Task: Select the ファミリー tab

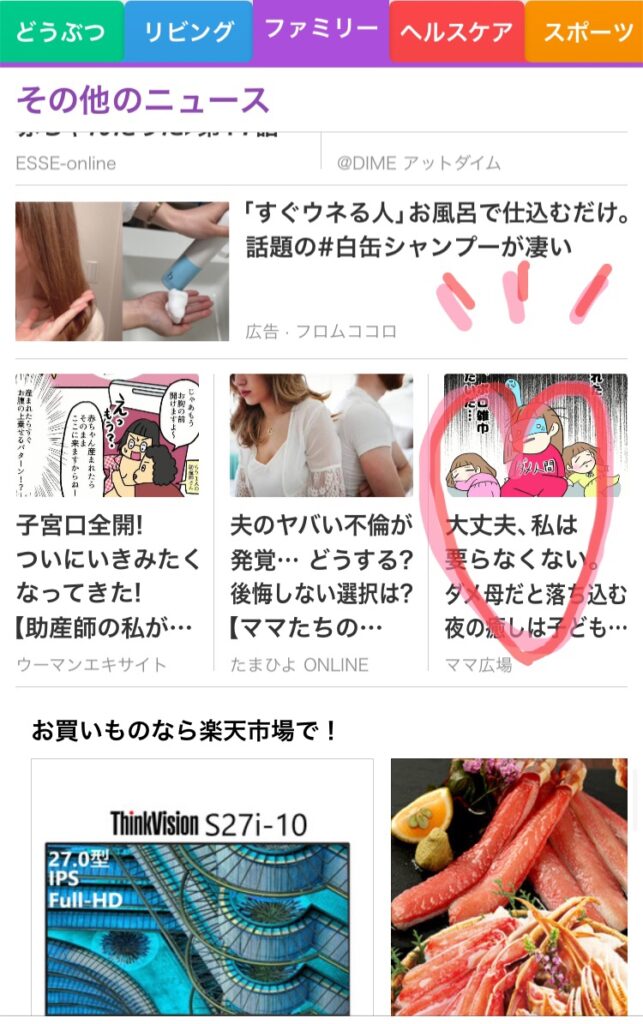Action: point(321,30)
